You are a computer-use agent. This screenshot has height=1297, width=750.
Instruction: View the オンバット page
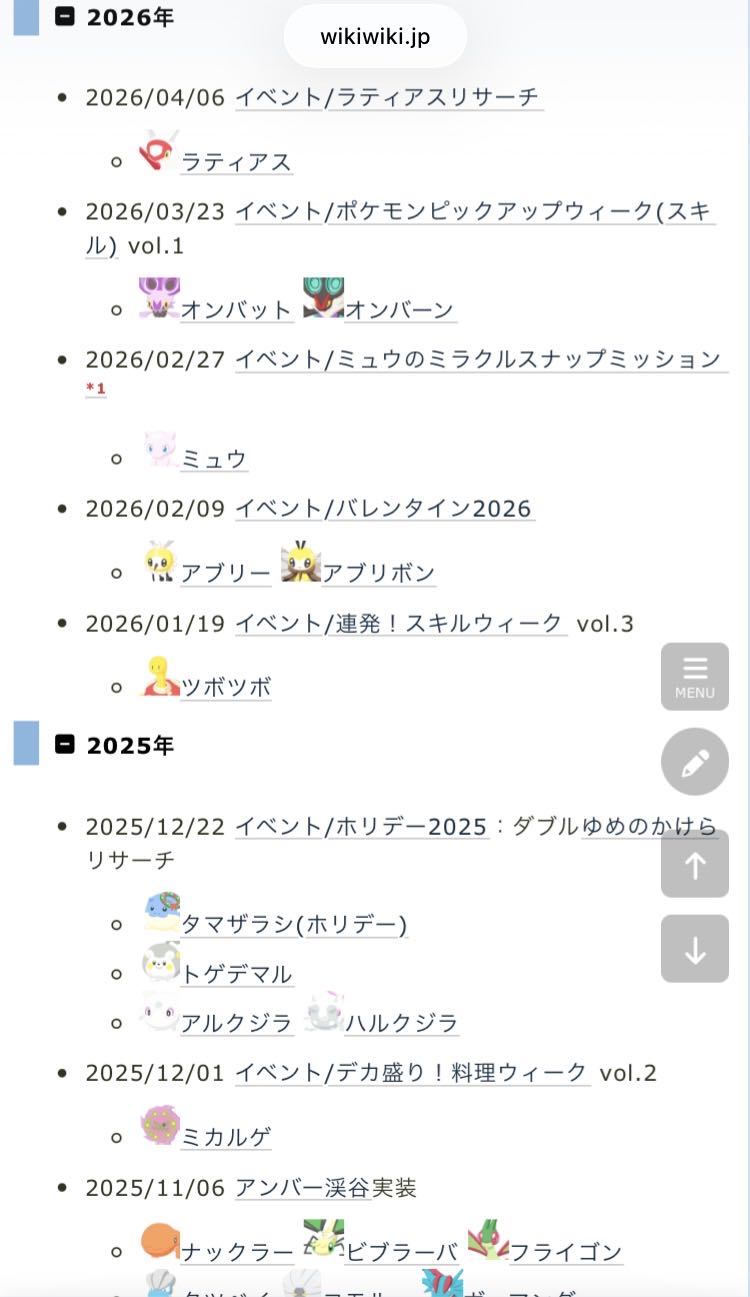point(236,310)
